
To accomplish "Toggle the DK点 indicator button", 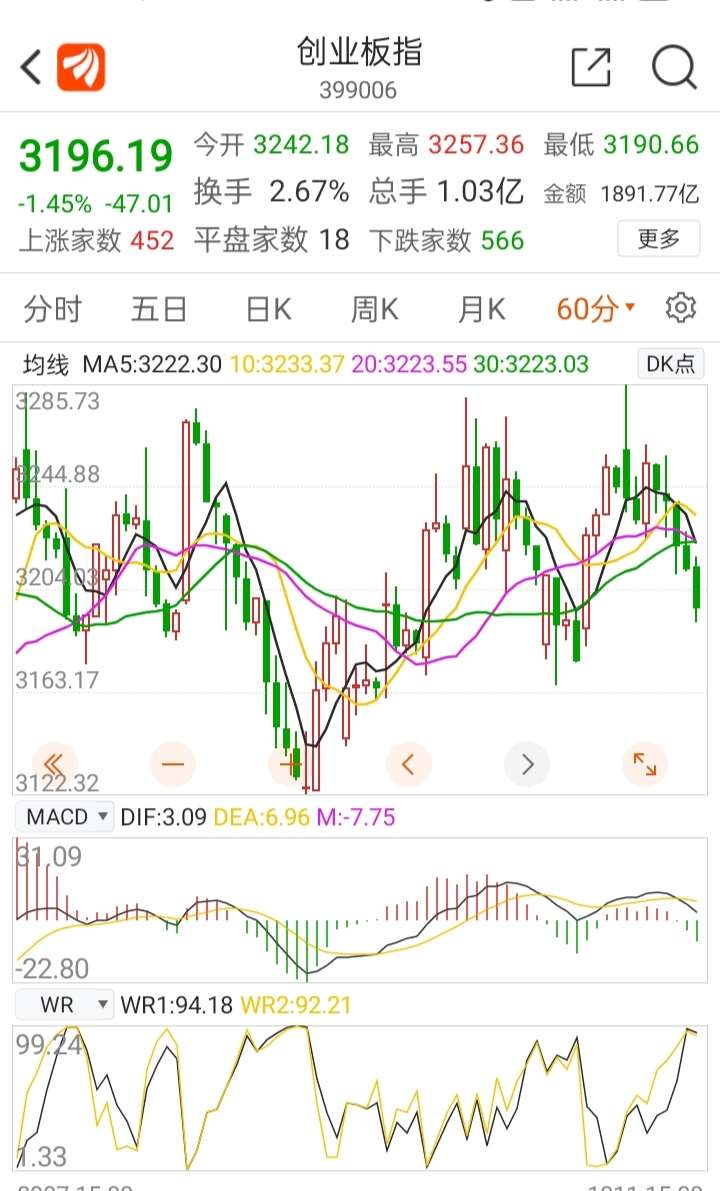I will (x=671, y=364).
